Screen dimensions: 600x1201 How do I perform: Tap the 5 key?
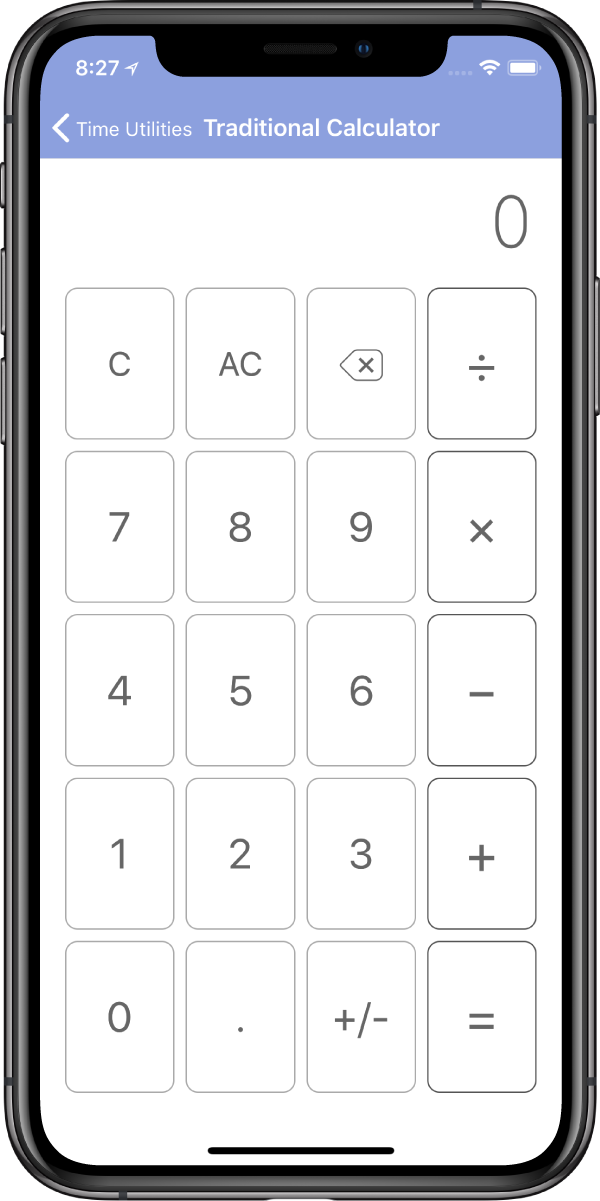(240, 690)
